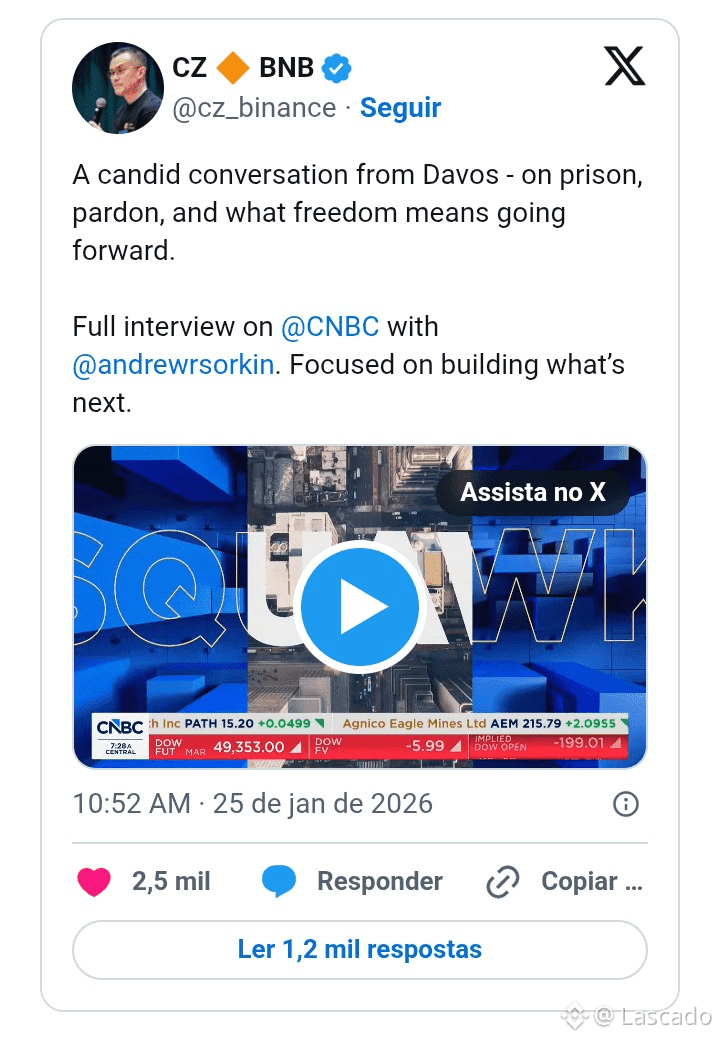Screen dimensions: 720x1041
Task: Open the @andrewrsorkin mention
Action: click(x=173, y=365)
